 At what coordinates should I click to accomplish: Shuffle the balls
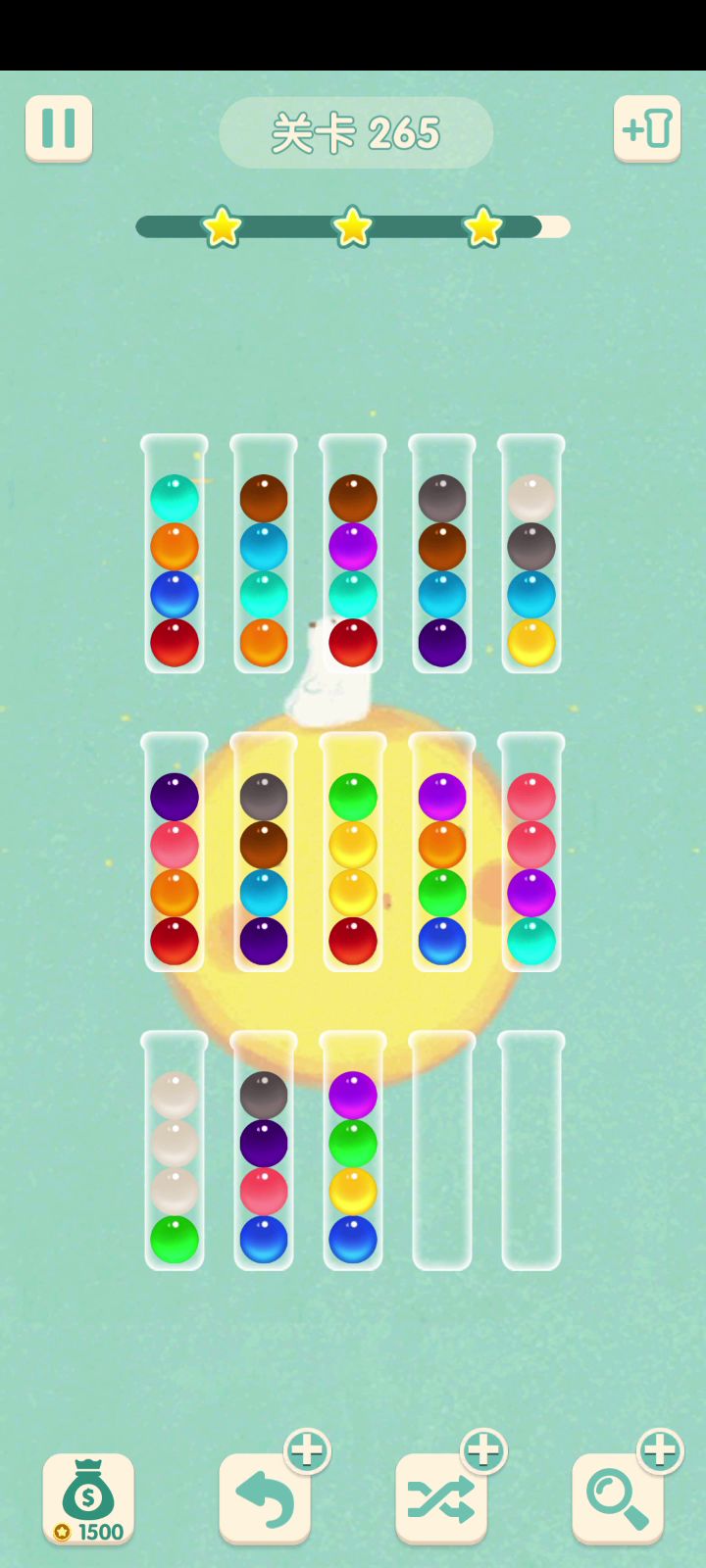tap(441, 1499)
